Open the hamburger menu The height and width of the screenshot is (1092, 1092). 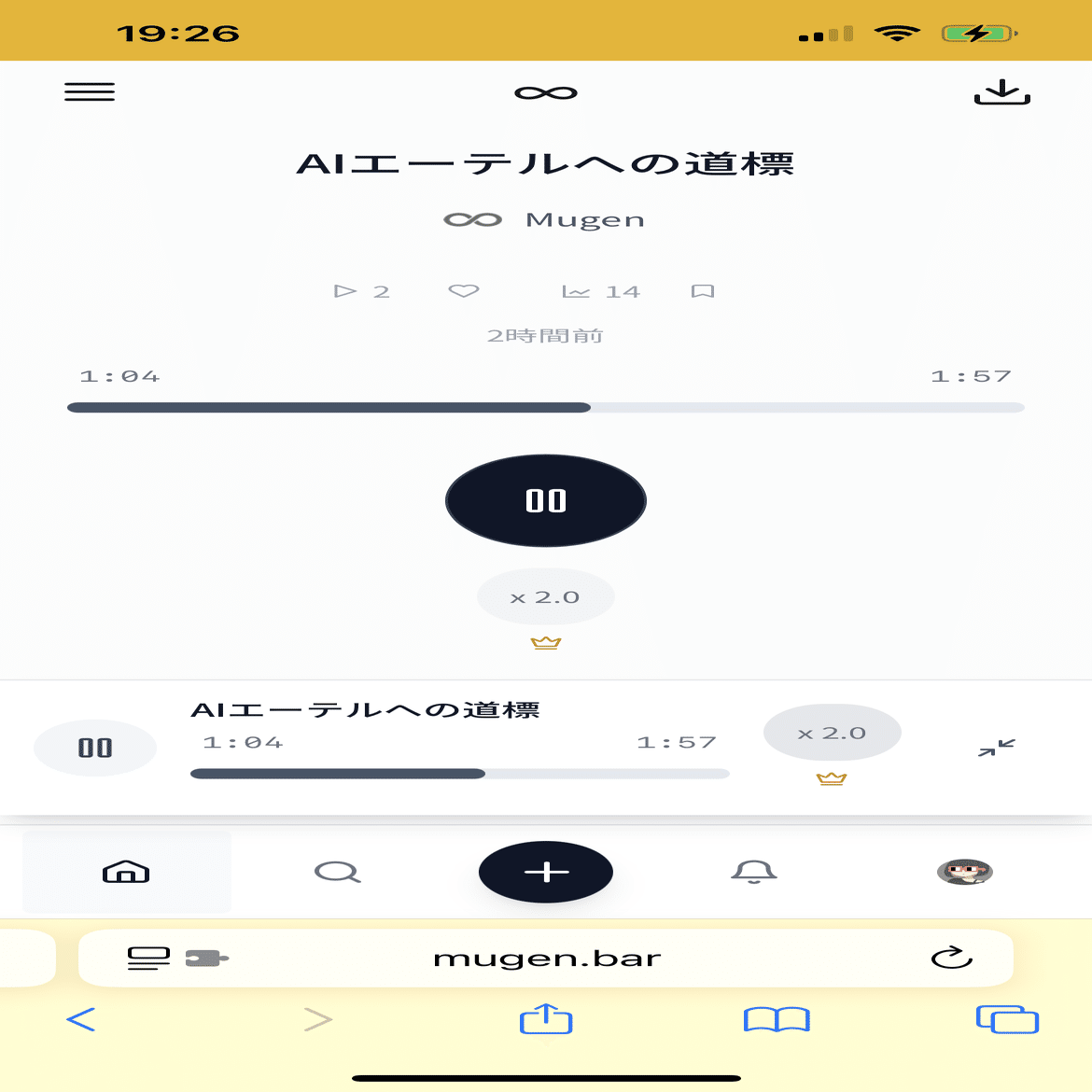click(x=90, y=91)
